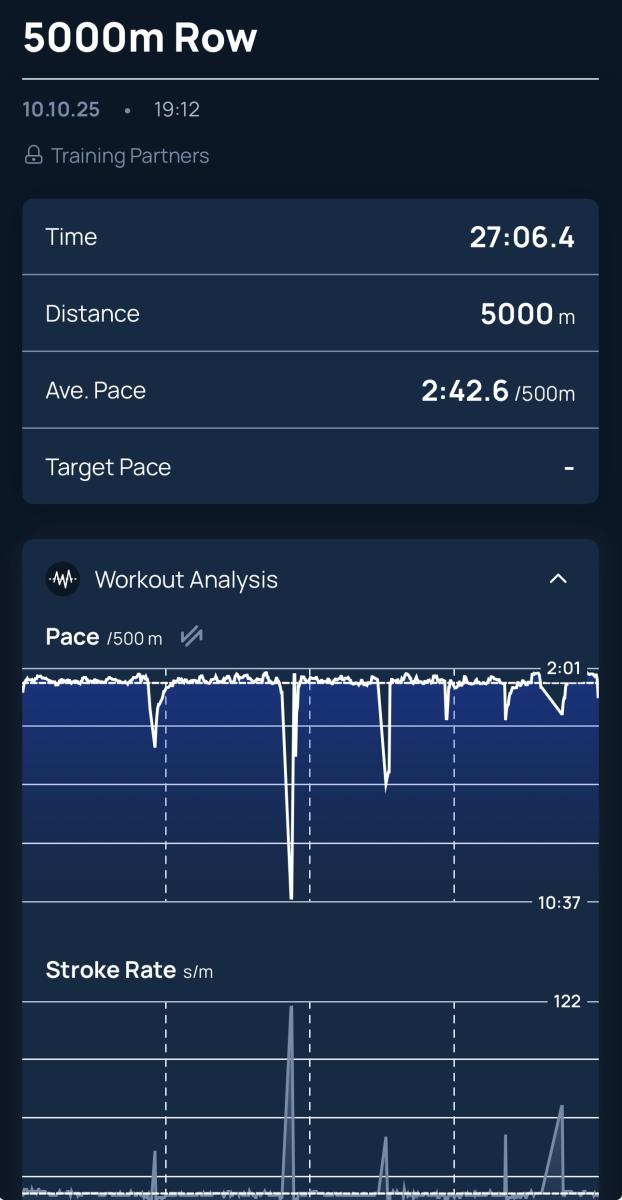622x1200 pixels.
Task: Collapse the Workout Analysis section
Action: point(558,579)
